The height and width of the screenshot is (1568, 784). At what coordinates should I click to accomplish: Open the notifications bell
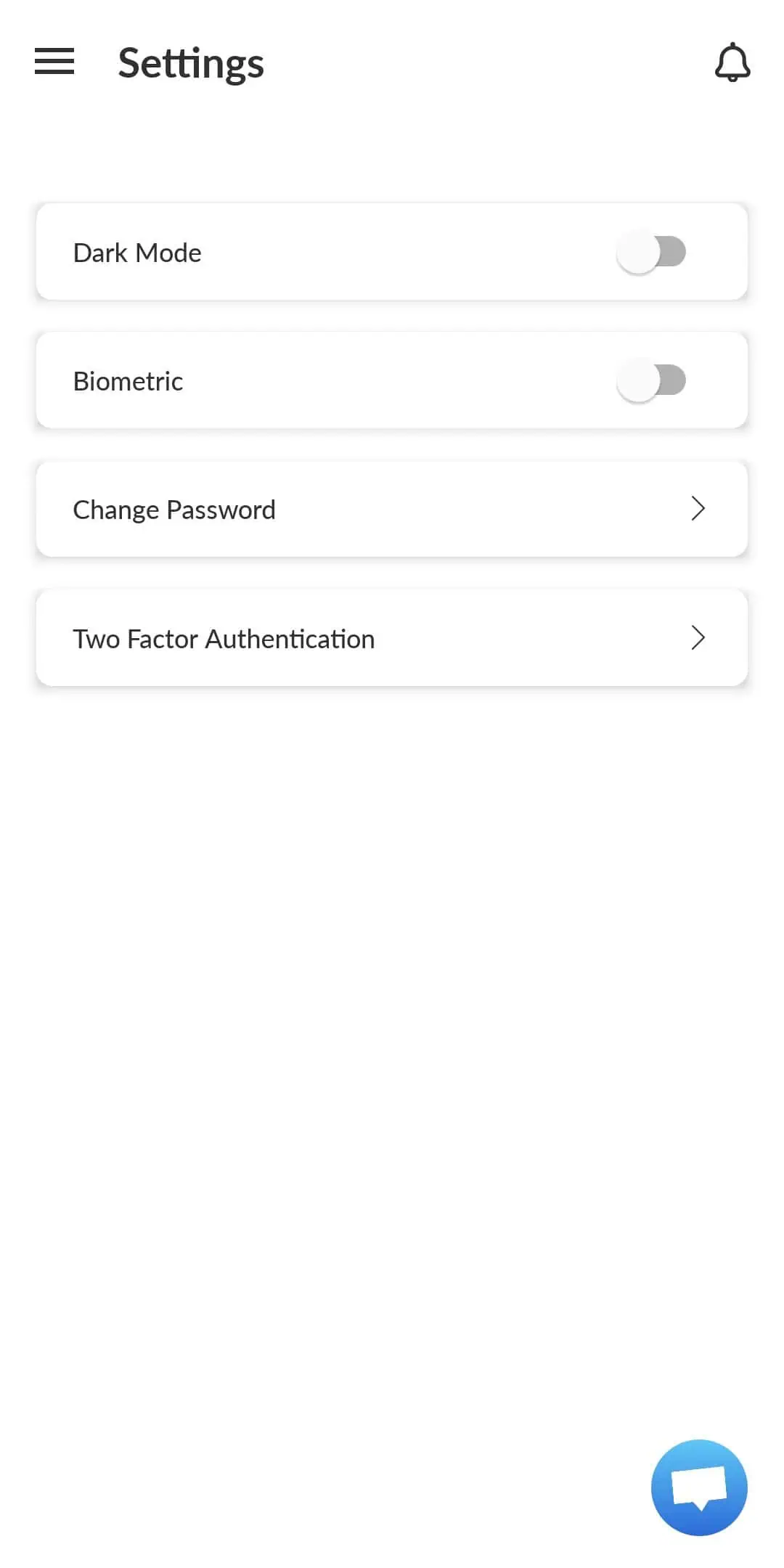[732, 62]
